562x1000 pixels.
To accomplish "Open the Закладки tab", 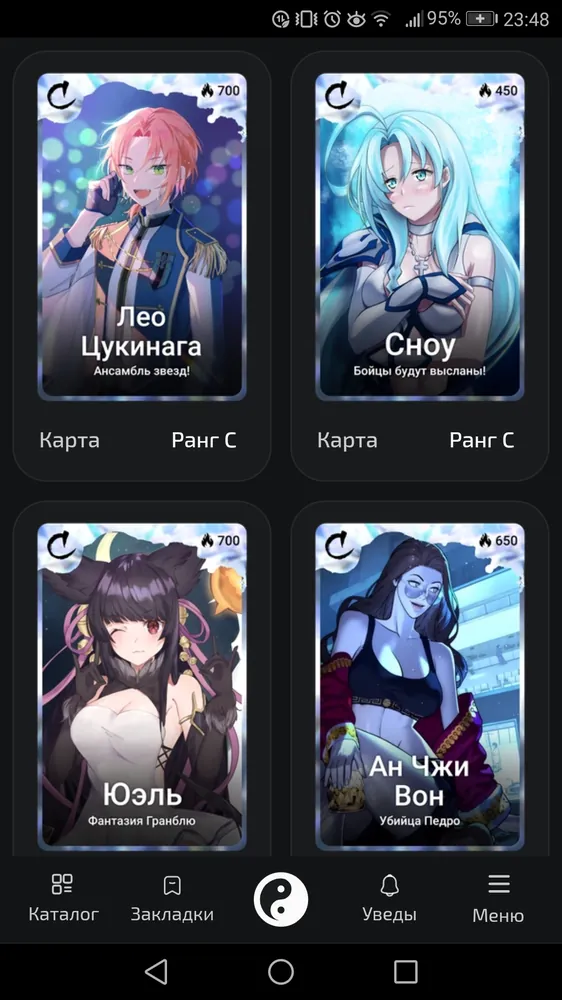I will coord(172,899).
